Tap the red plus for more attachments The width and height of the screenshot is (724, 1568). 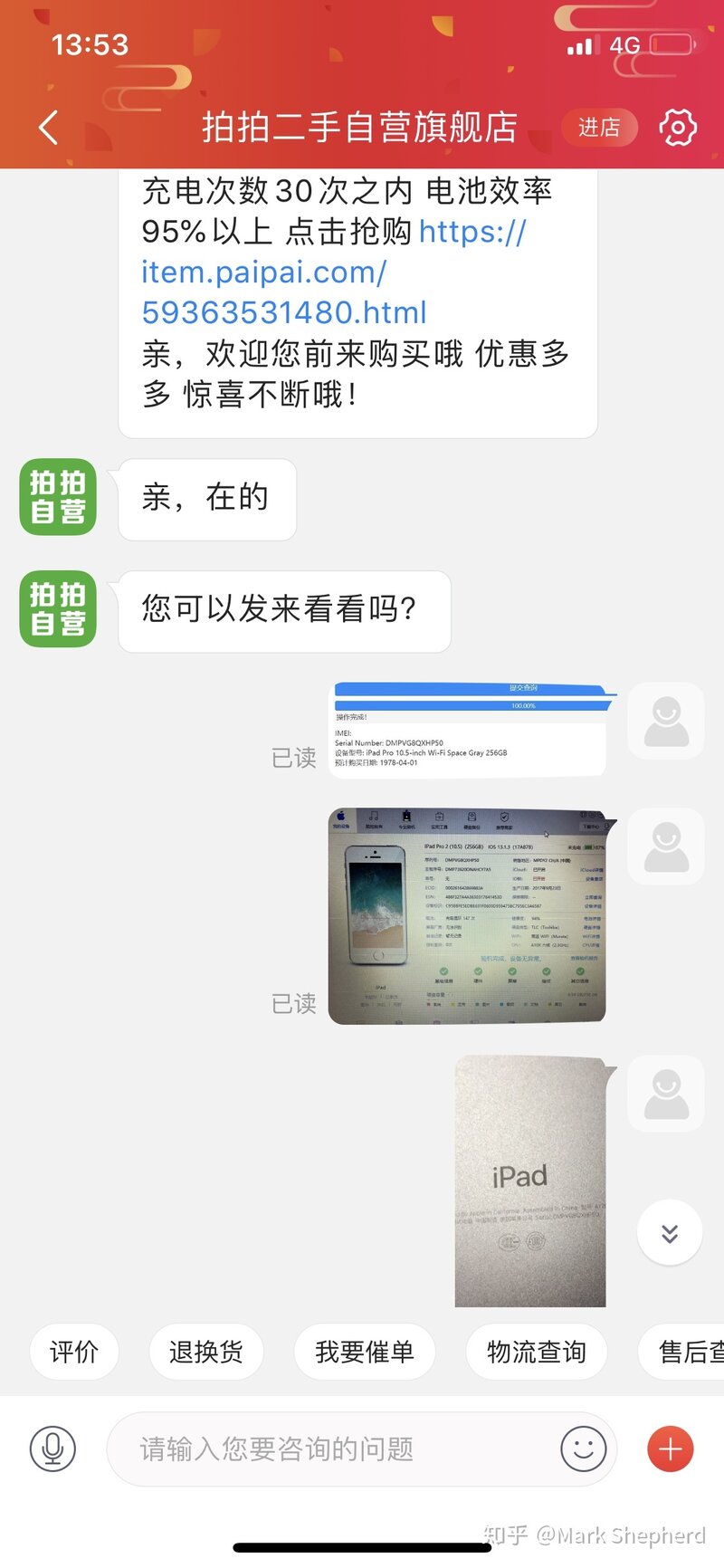click(x=671, y=1449)
